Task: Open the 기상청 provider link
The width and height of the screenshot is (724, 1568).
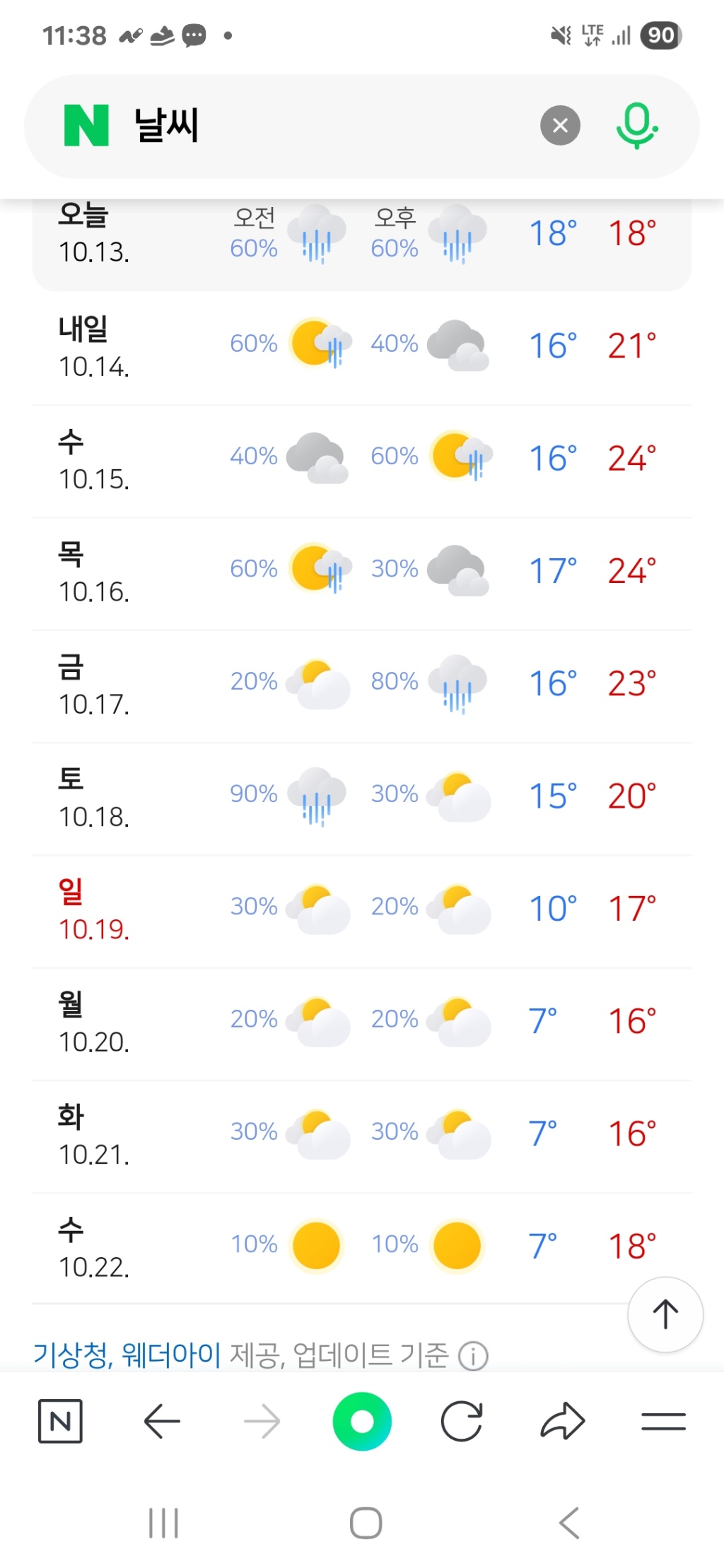Action: [72, 1355]
